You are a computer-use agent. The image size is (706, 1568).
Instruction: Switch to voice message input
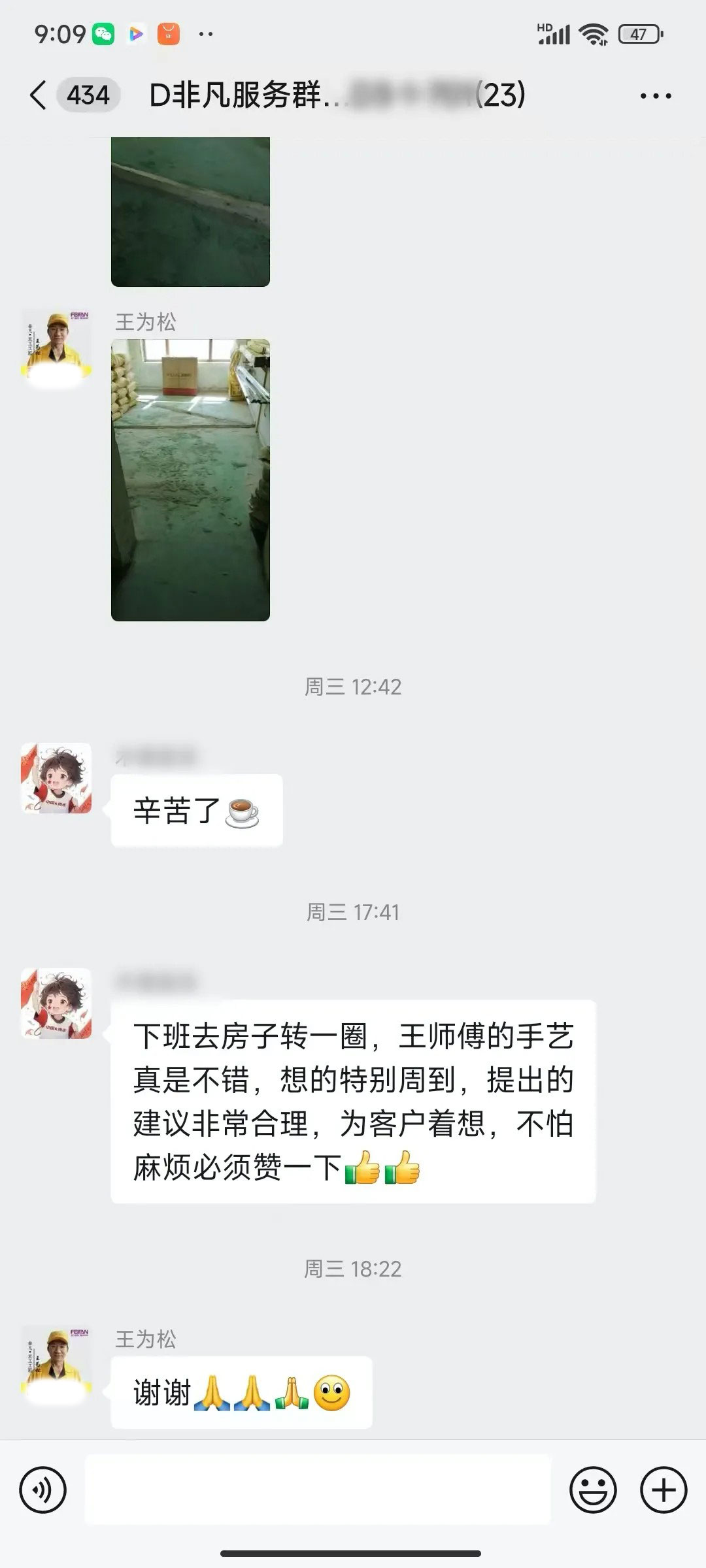coord(43,1490)
